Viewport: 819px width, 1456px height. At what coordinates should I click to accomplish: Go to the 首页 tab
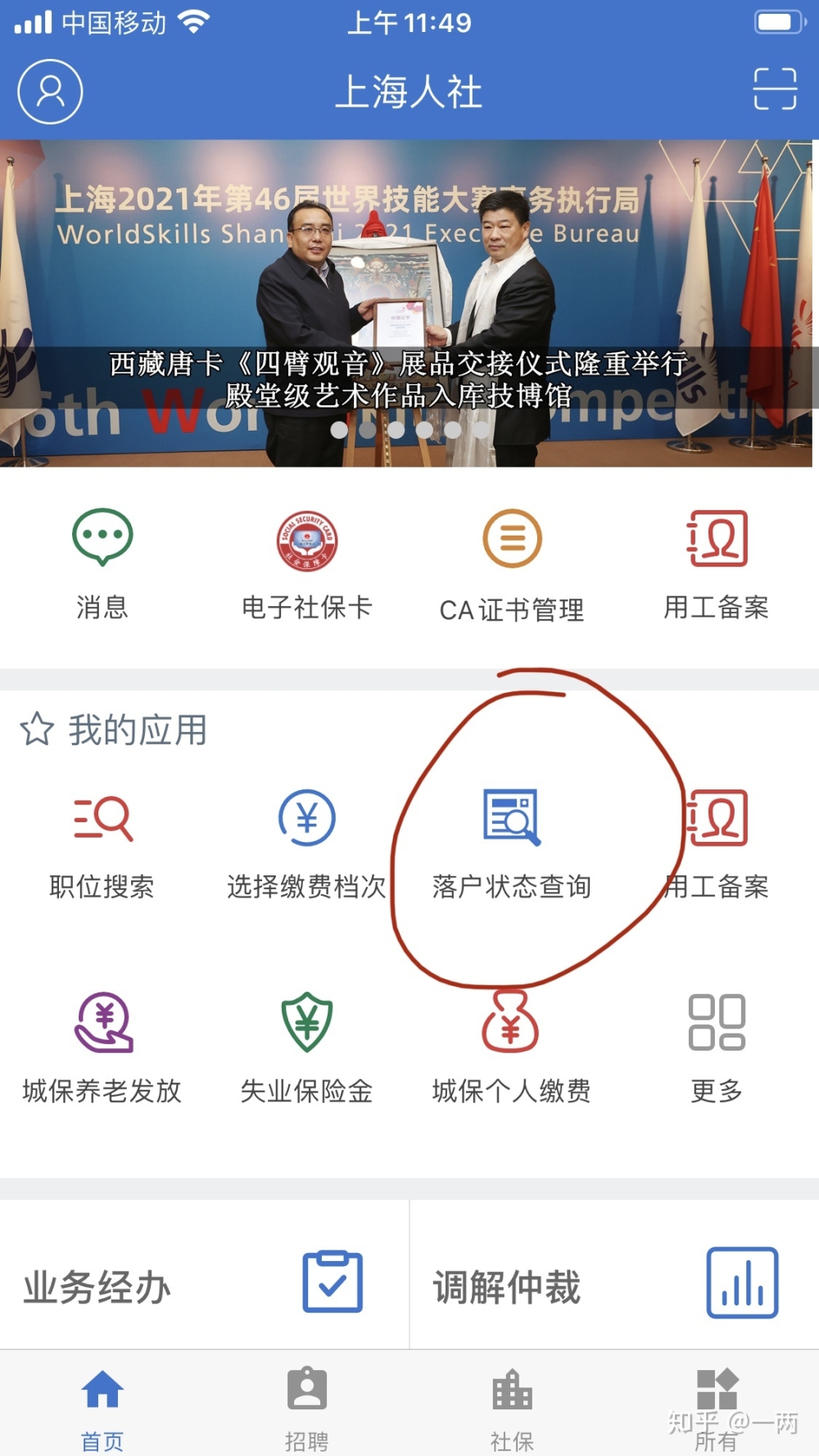coord(102,1409)
